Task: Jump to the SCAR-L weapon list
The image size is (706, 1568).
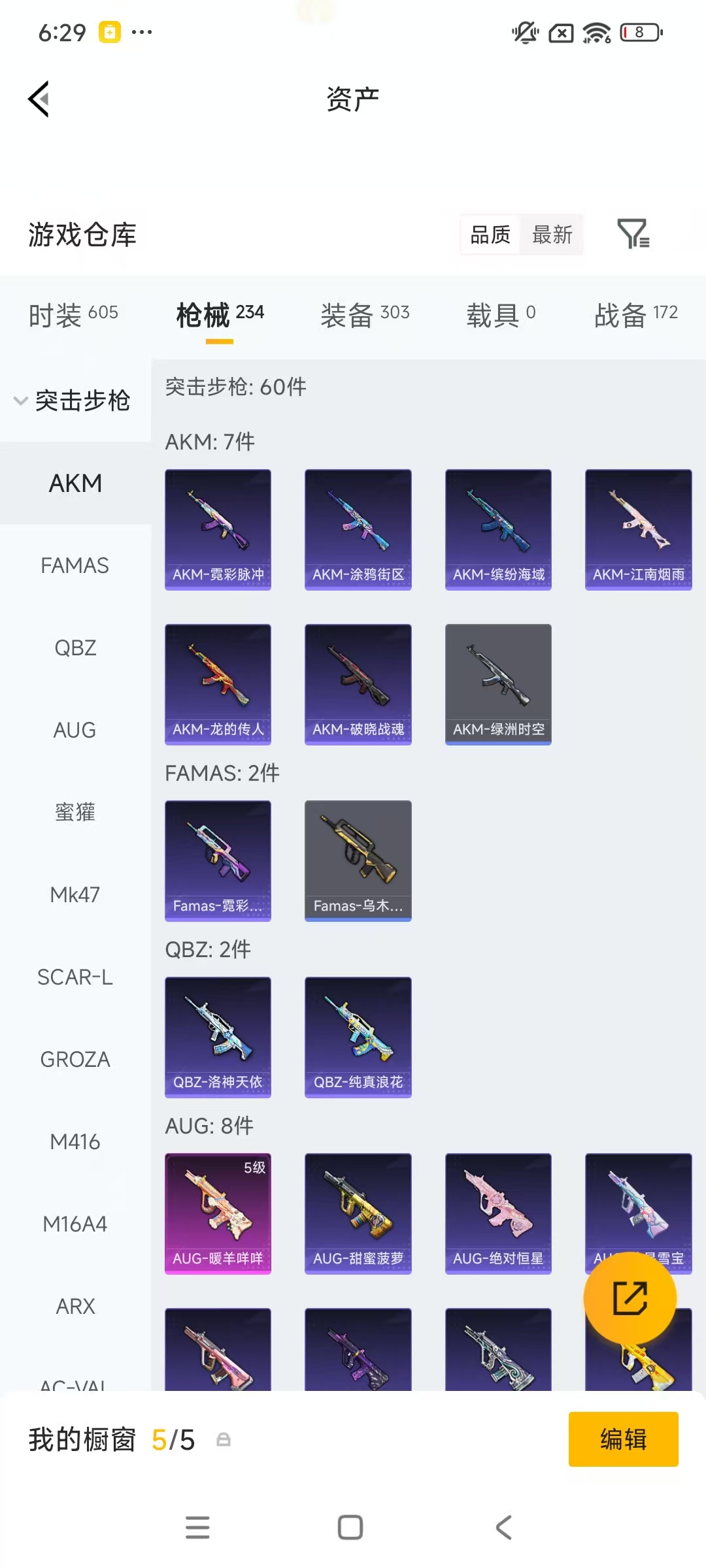Action: [x=75, y=977]
